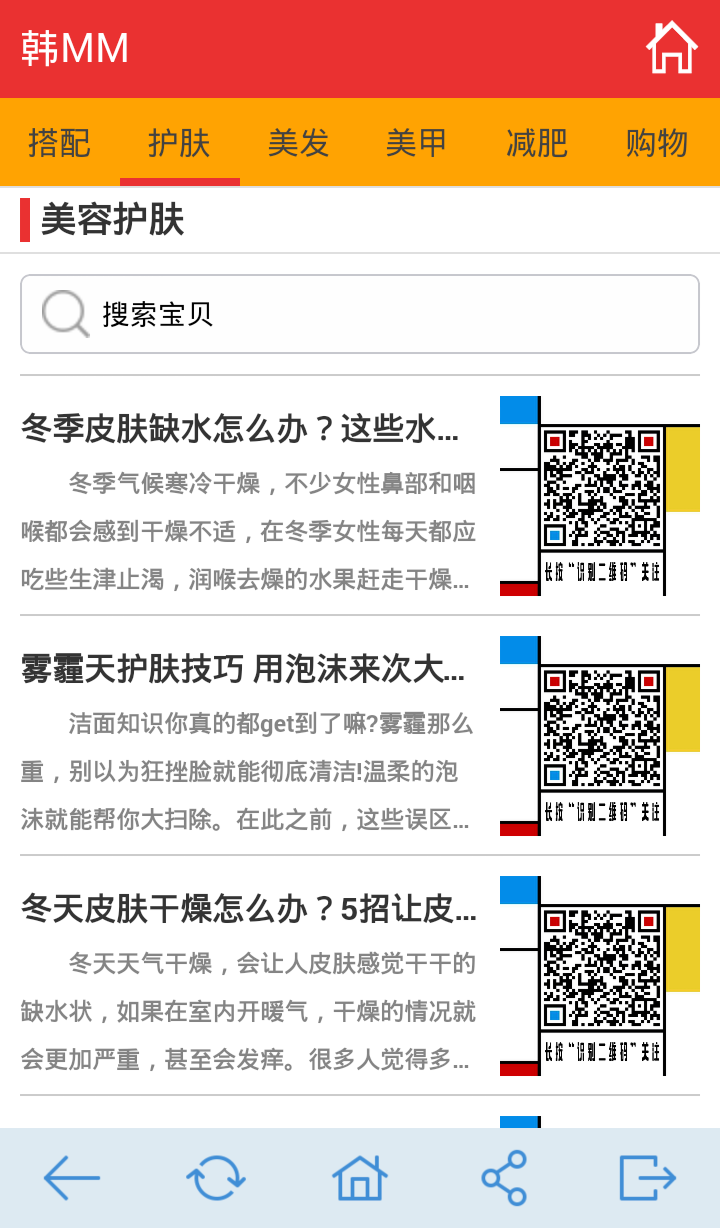The width and height of the screenshot is (720, 1228).
Task: Select the 购物 tab
Action: click(x=655, y=142)
